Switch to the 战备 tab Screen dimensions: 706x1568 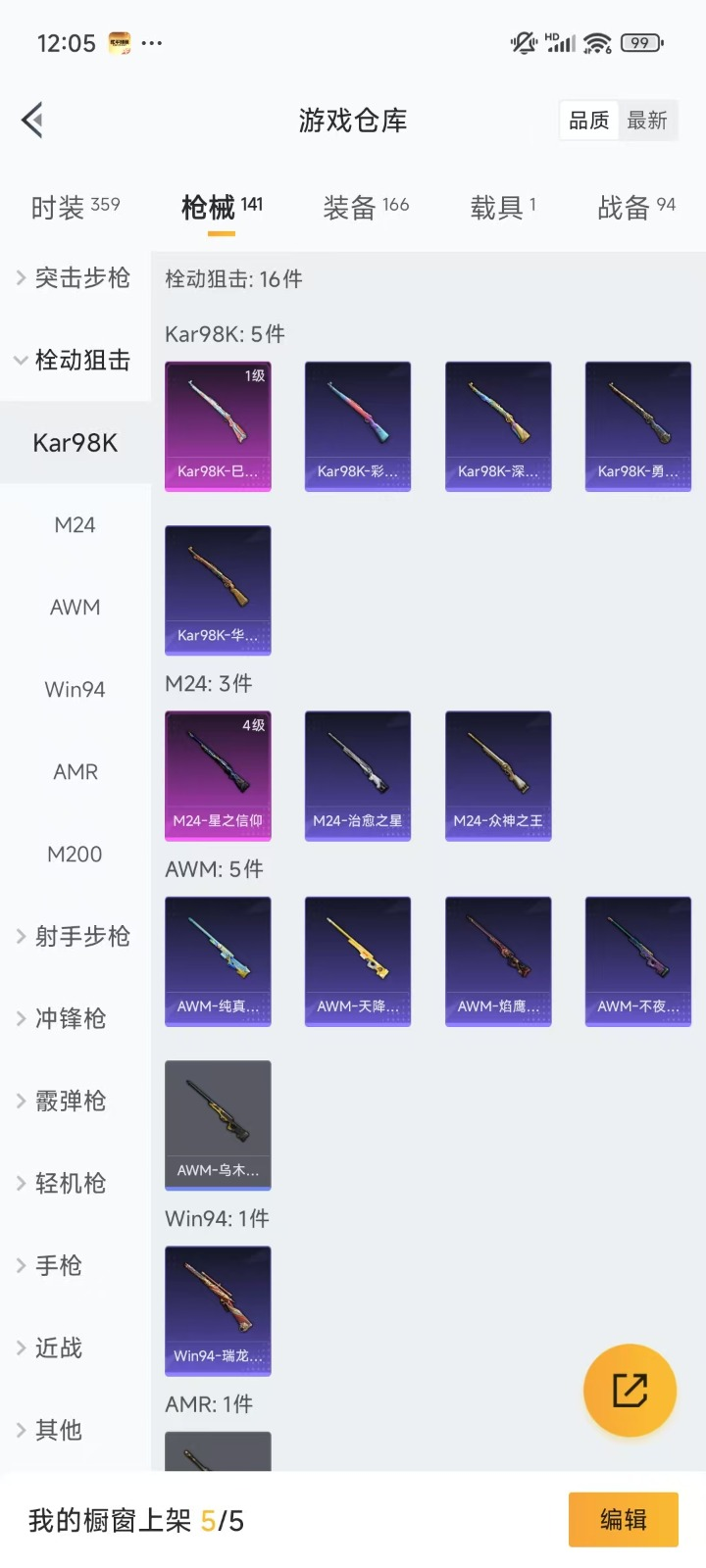click(636, 207)
